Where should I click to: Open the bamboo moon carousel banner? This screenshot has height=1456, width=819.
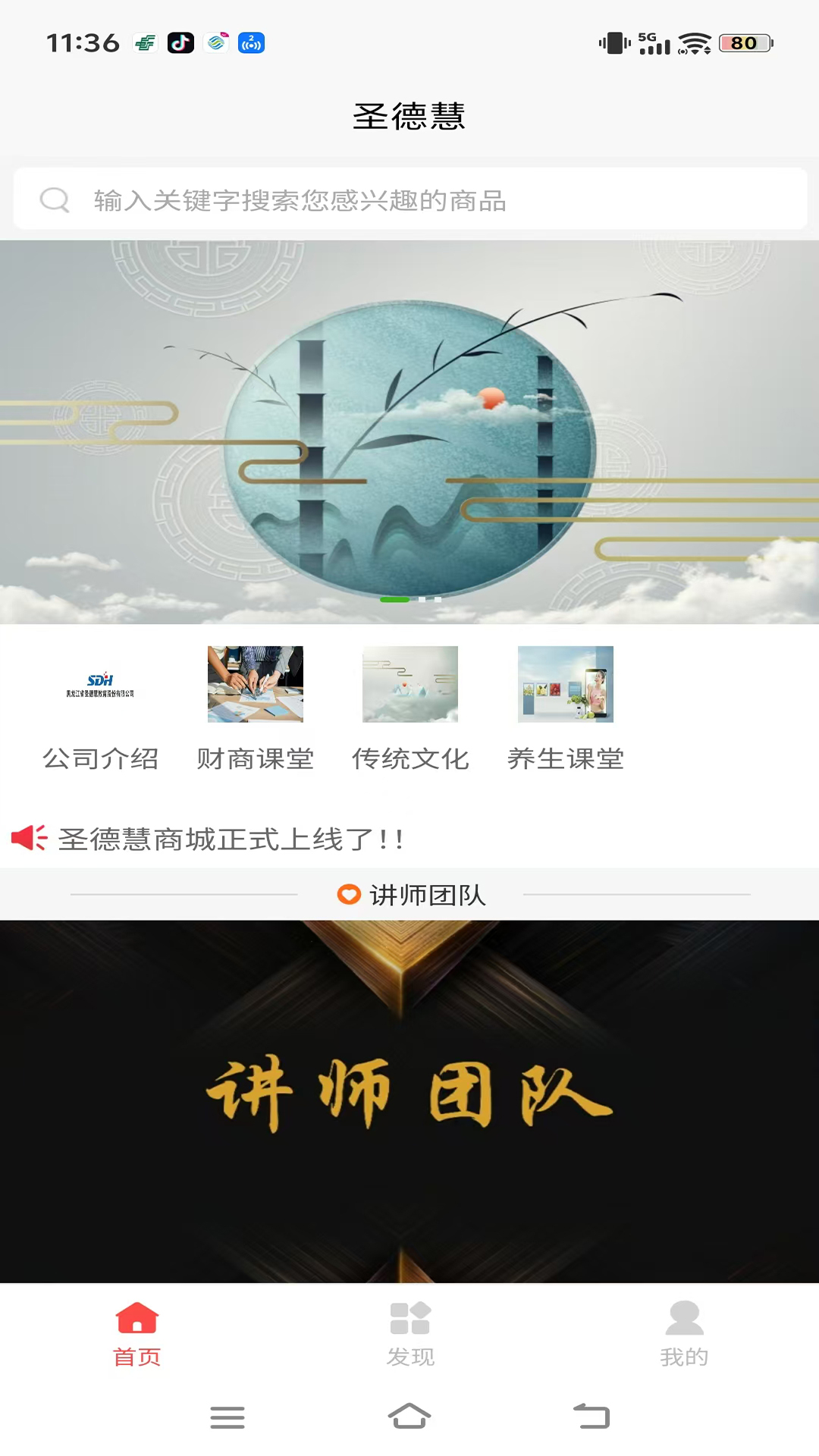[409, 432]
